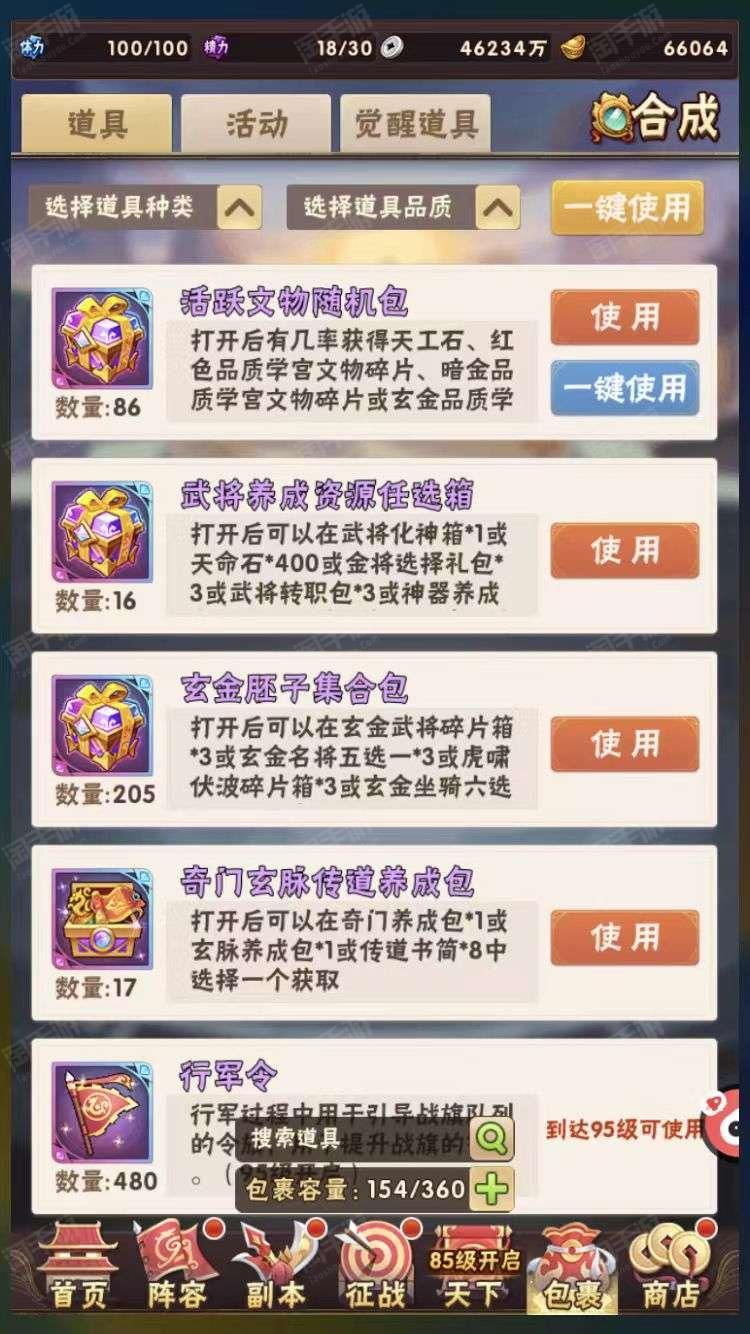Use the 武将养成资源任选箱 item
This screenshot has width=750, height=1334.
click(624, 550)
